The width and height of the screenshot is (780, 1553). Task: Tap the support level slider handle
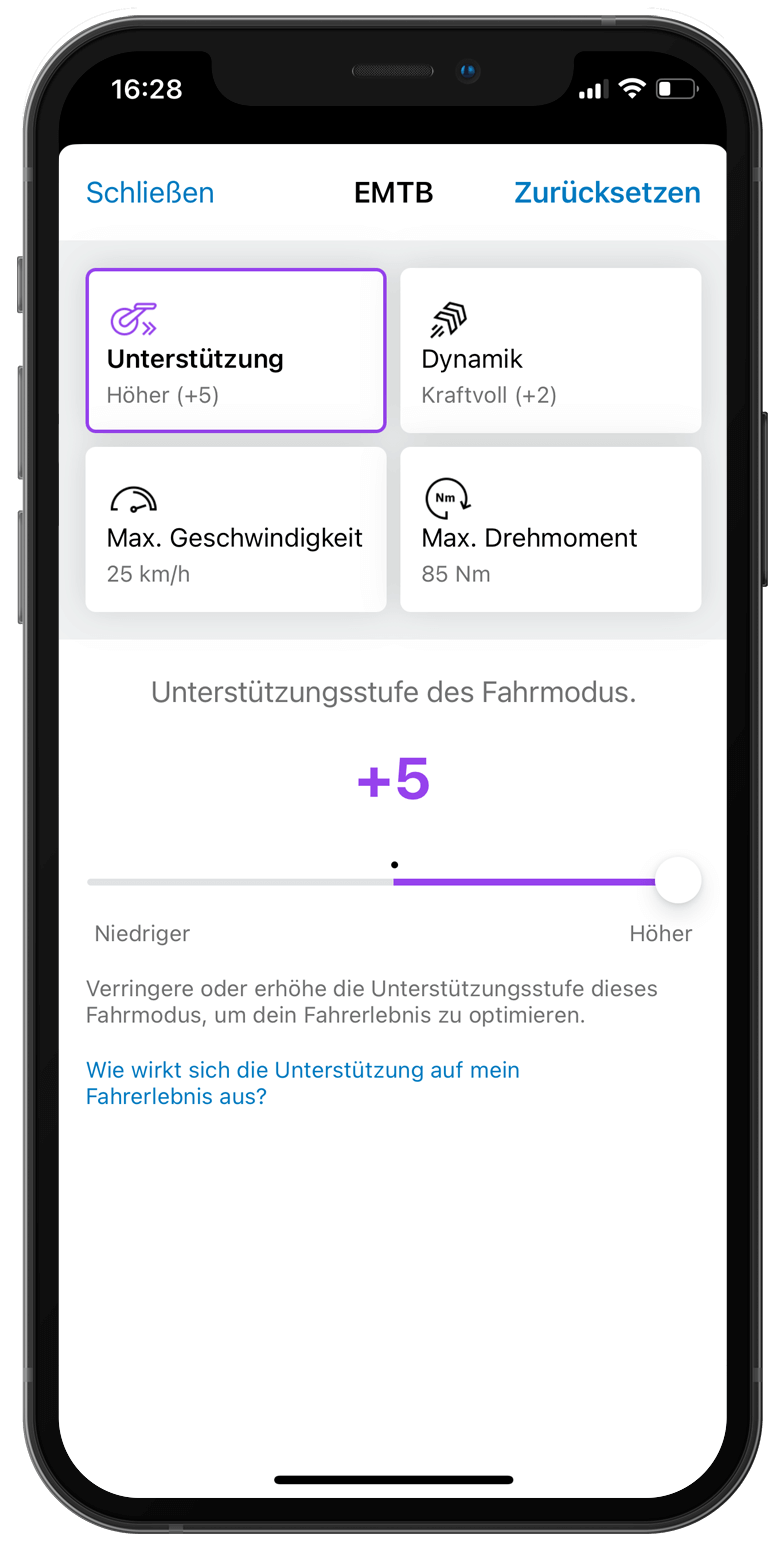point(678,881)
